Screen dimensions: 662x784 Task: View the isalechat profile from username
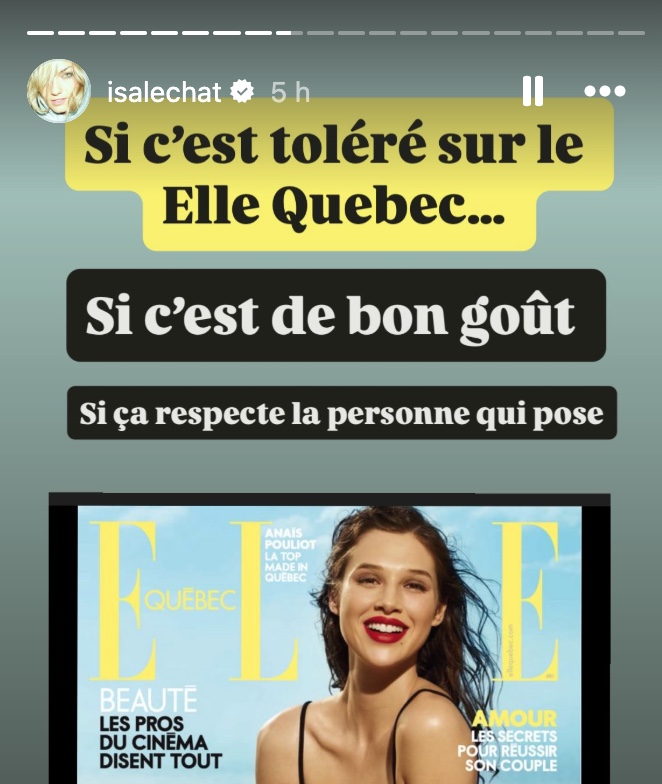[x=163, y=93]
